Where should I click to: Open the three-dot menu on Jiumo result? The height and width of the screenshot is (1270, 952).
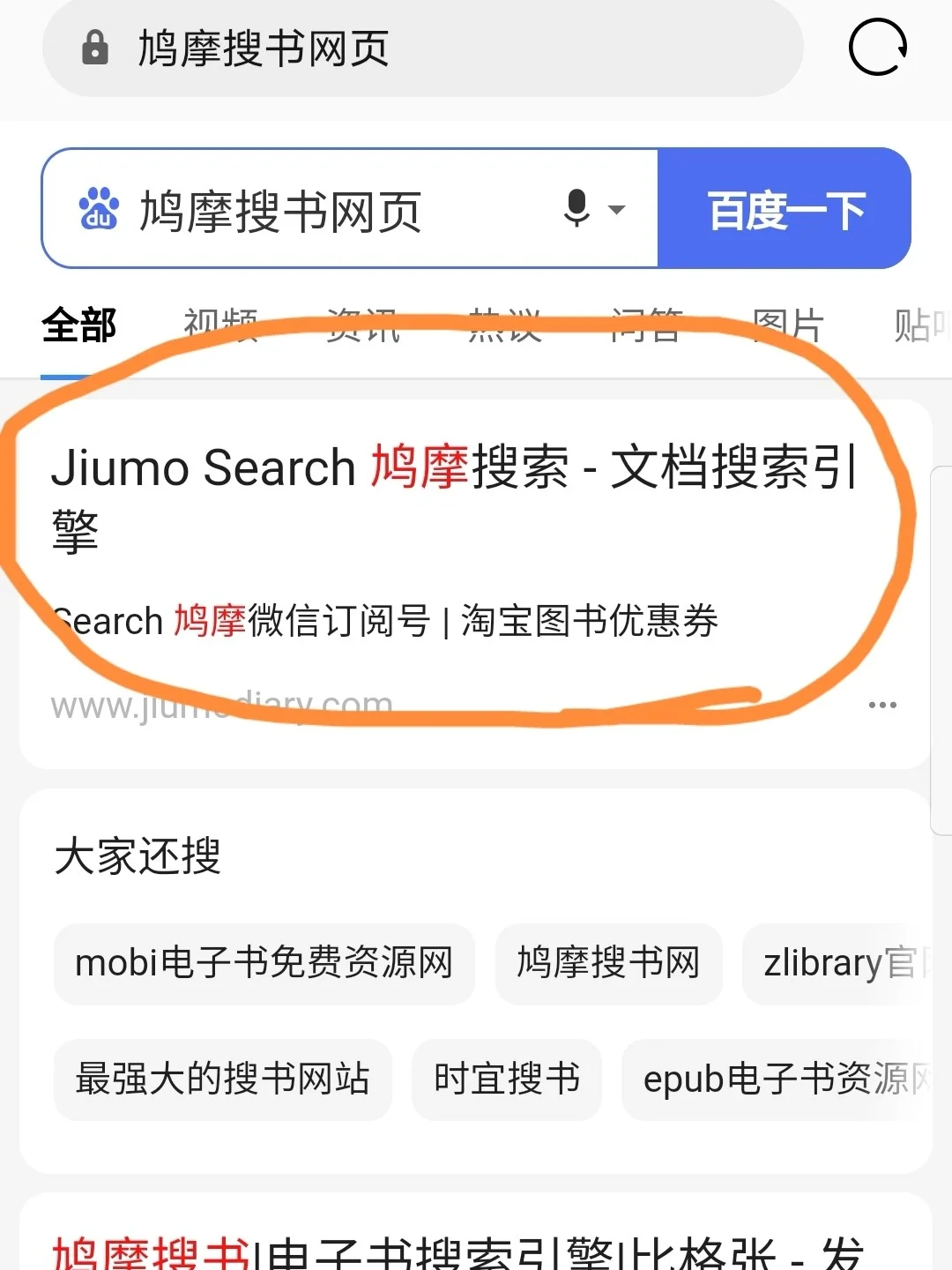coord(882,705)
